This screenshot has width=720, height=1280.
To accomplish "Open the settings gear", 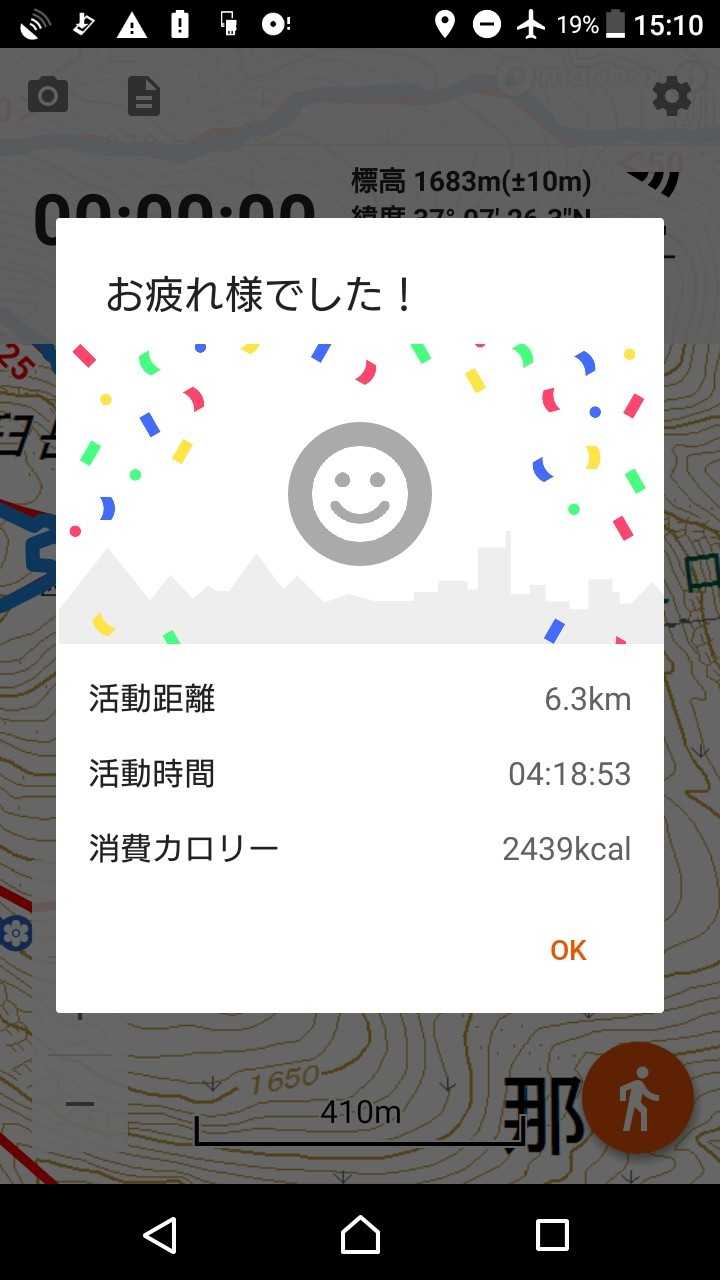I will coord(671,97).
